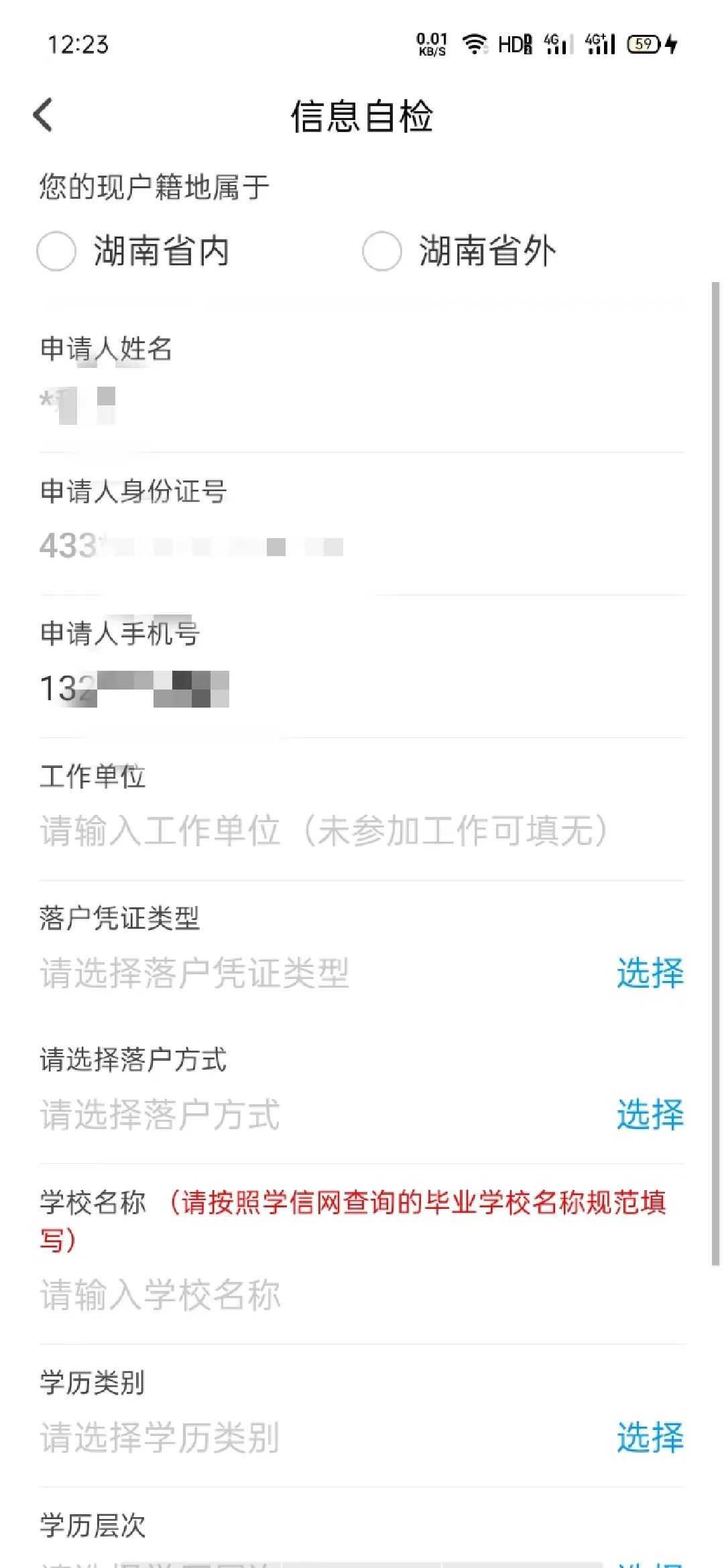Screen dimensions: 724x1568
Task: Go back using the top-left arrow
Action: coord(43,115)
